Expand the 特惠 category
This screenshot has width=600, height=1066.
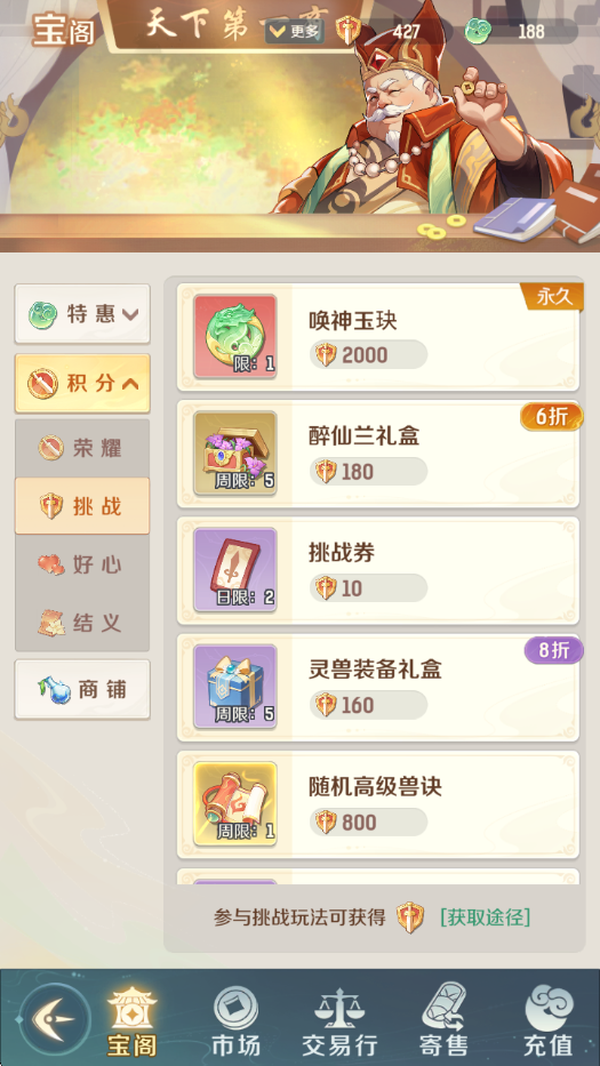82,314
